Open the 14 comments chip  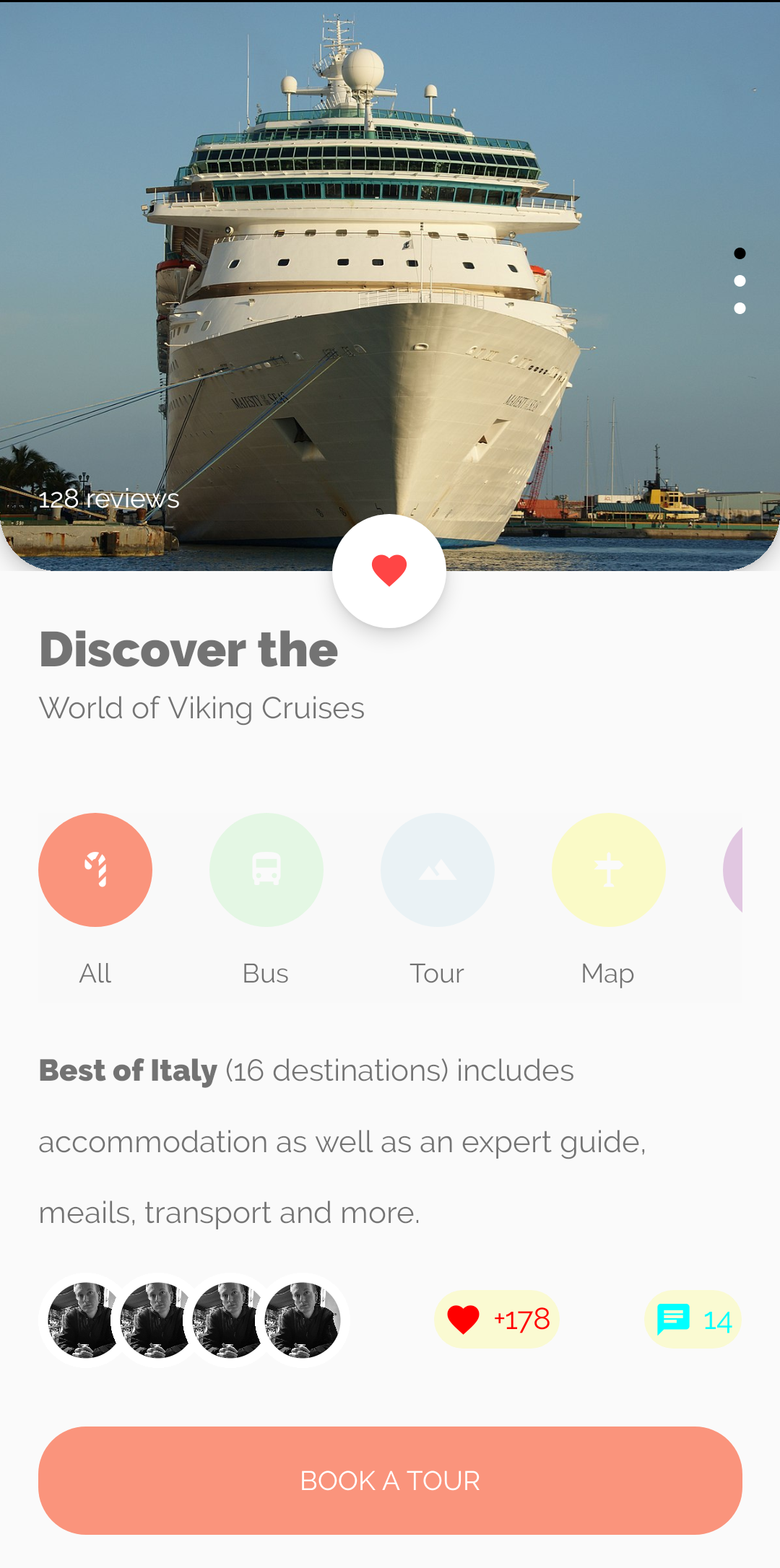[x=693, y=1320]
